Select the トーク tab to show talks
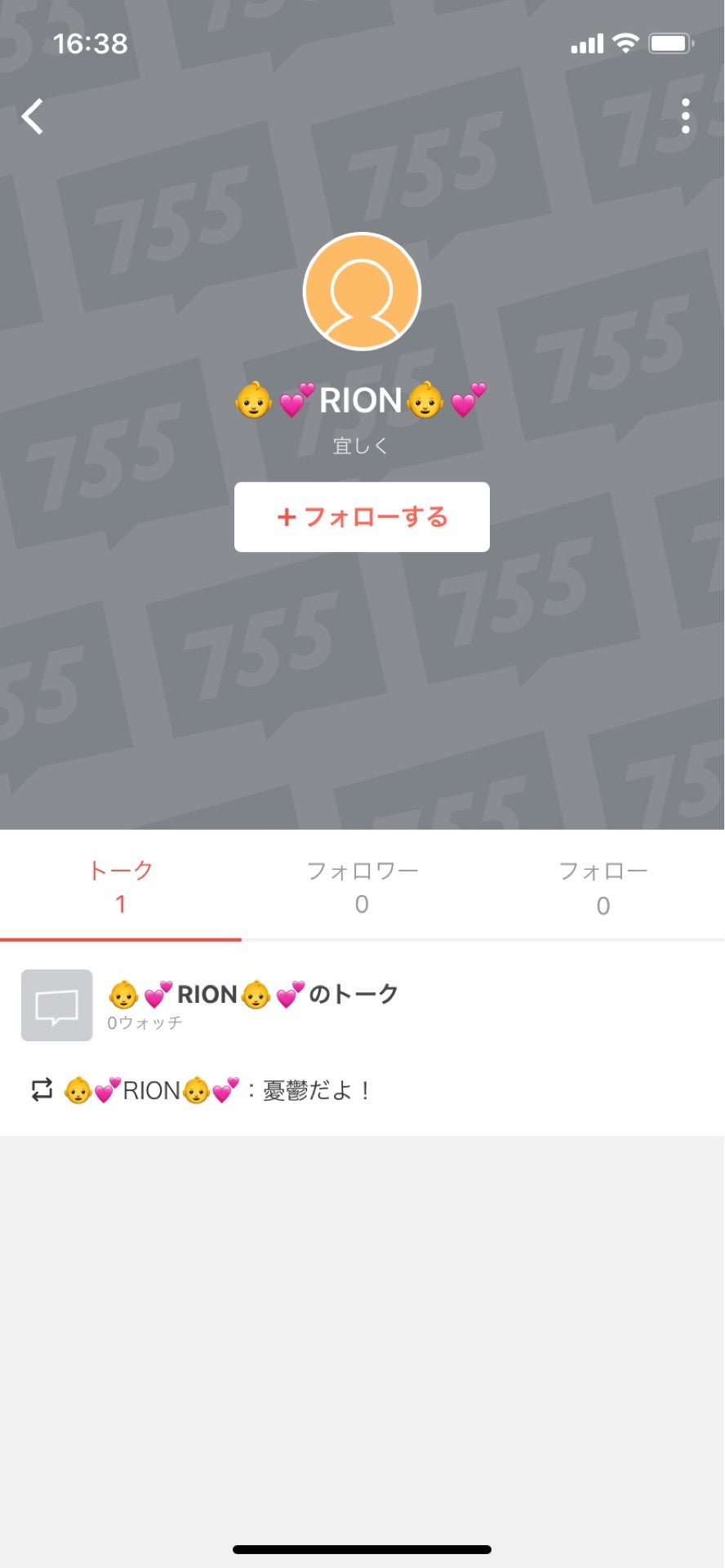Screen dimensions: 725x1568 120,886
